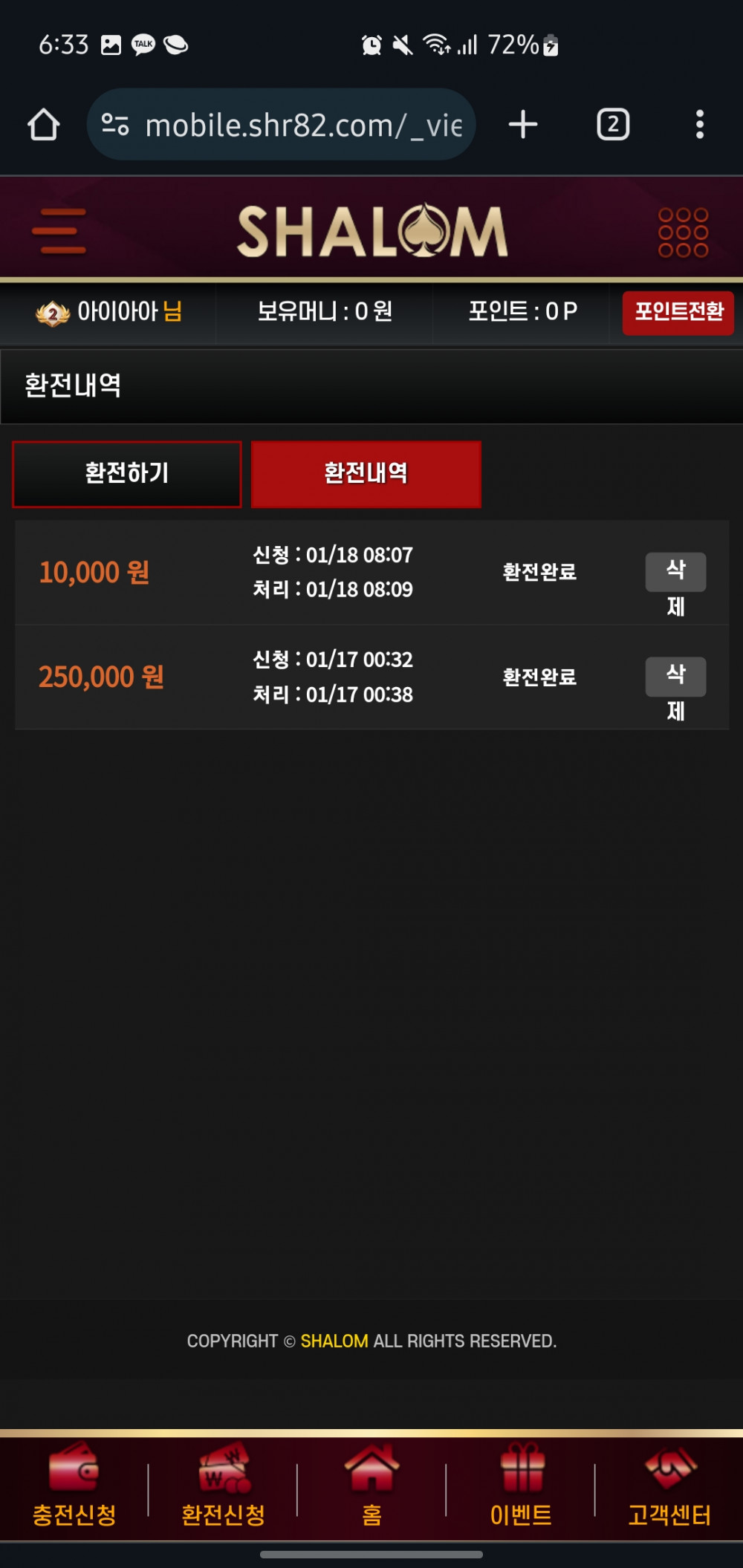Open the browser tab switcher

613,125
